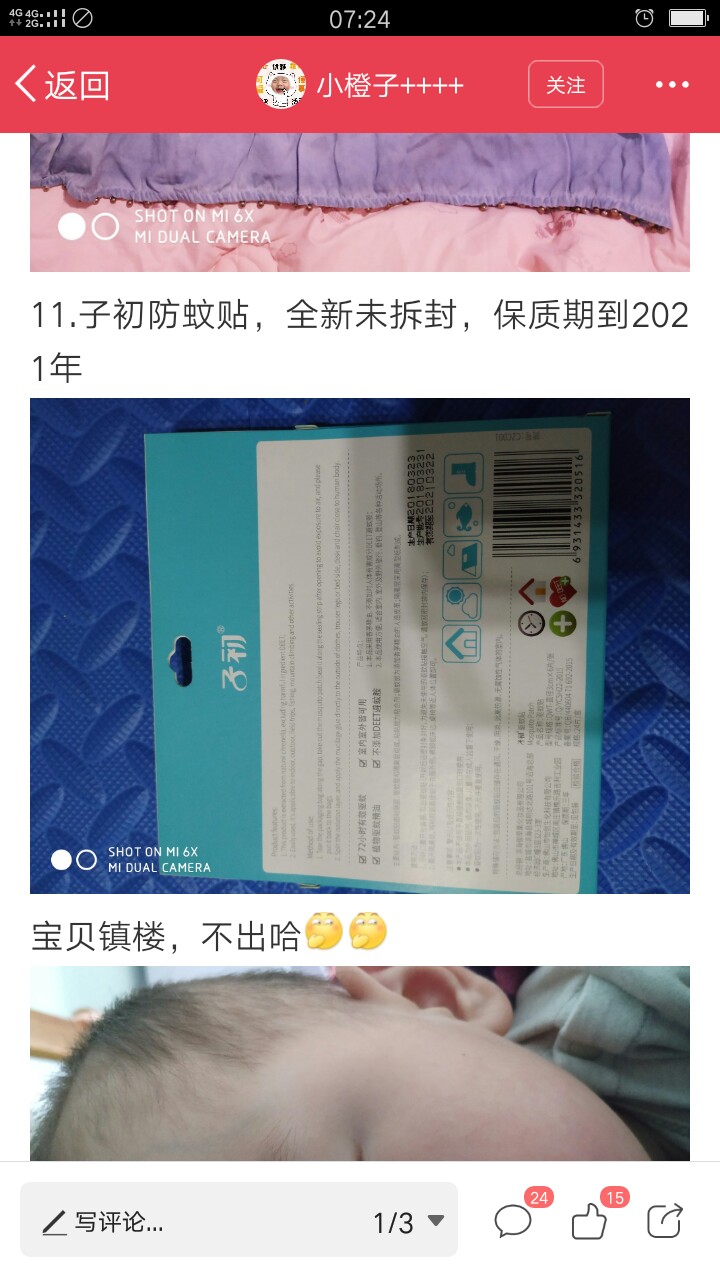Expand the 1/3 page selector dropdown
The image size is (720, 1280).
click(409, 1221)
